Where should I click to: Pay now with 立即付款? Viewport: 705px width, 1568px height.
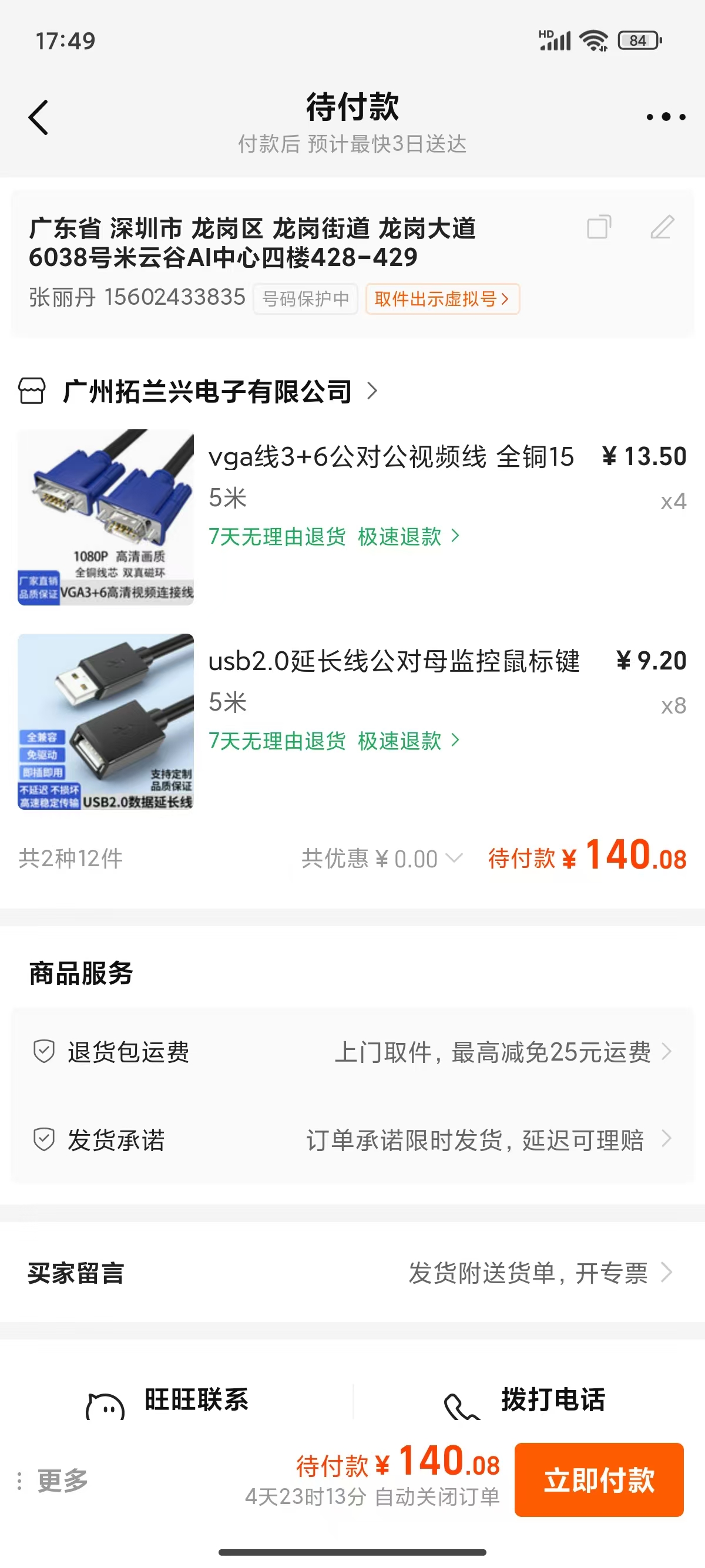pos(599,1480)
